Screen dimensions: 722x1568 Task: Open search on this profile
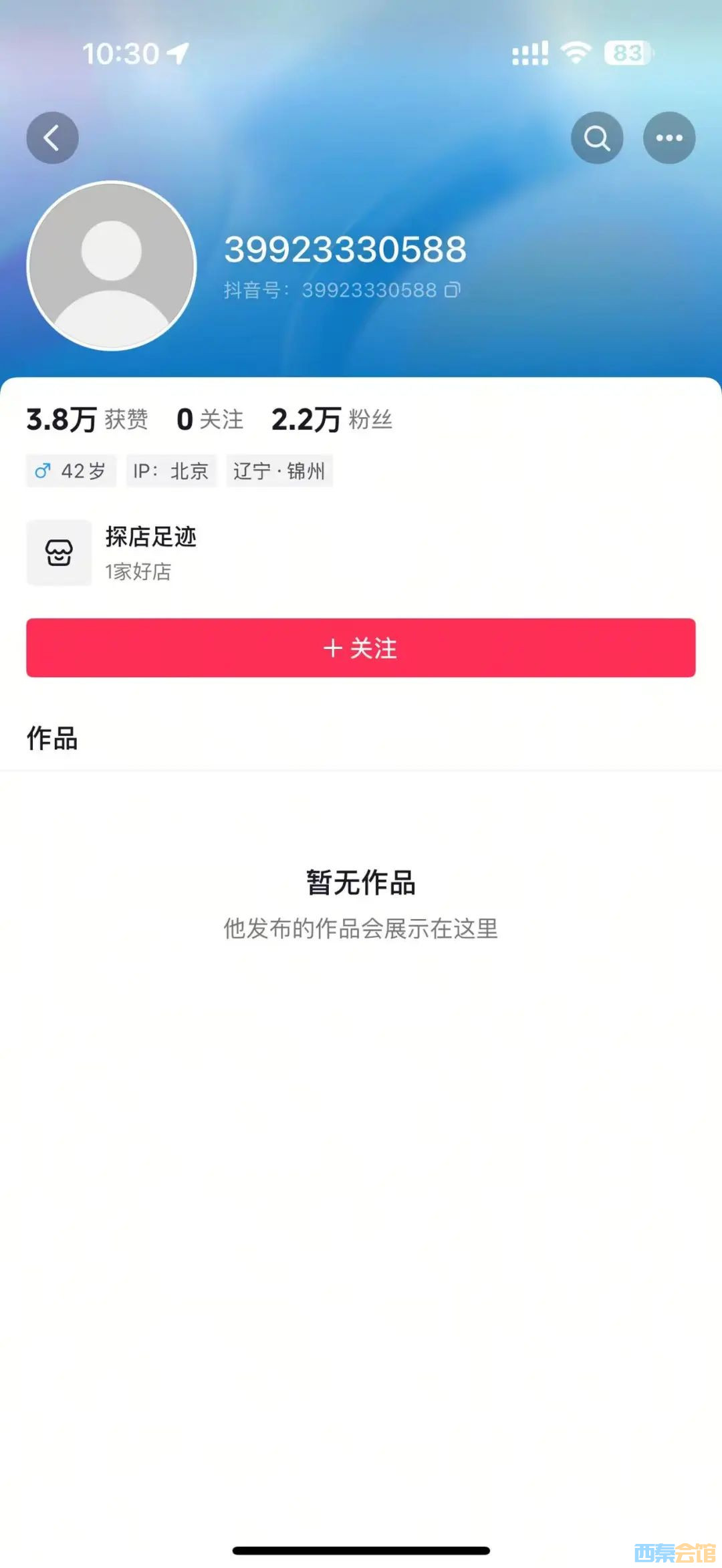tap(596, 138)
